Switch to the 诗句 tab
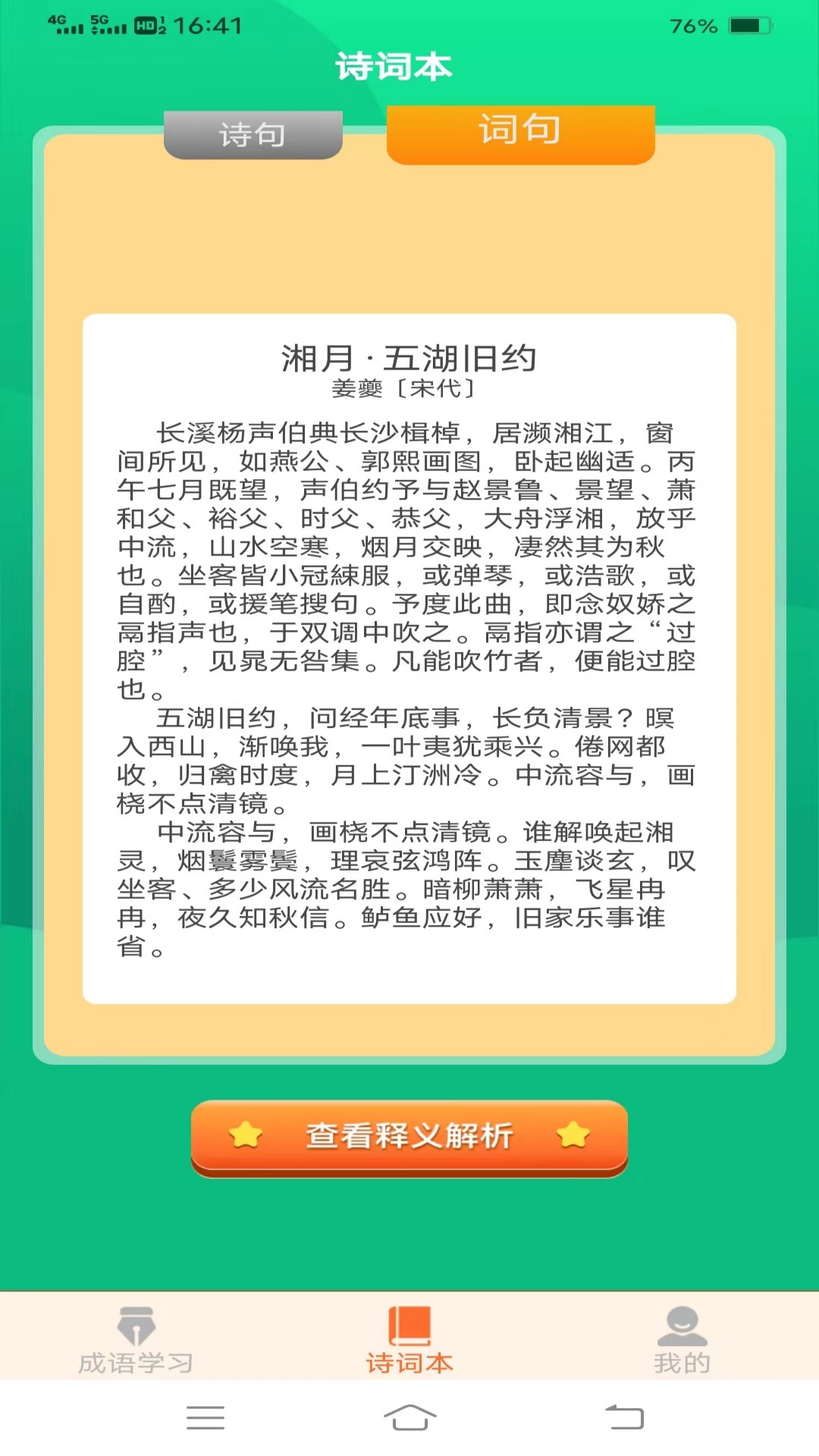The image size is (819, 1456). coord(253,135)
